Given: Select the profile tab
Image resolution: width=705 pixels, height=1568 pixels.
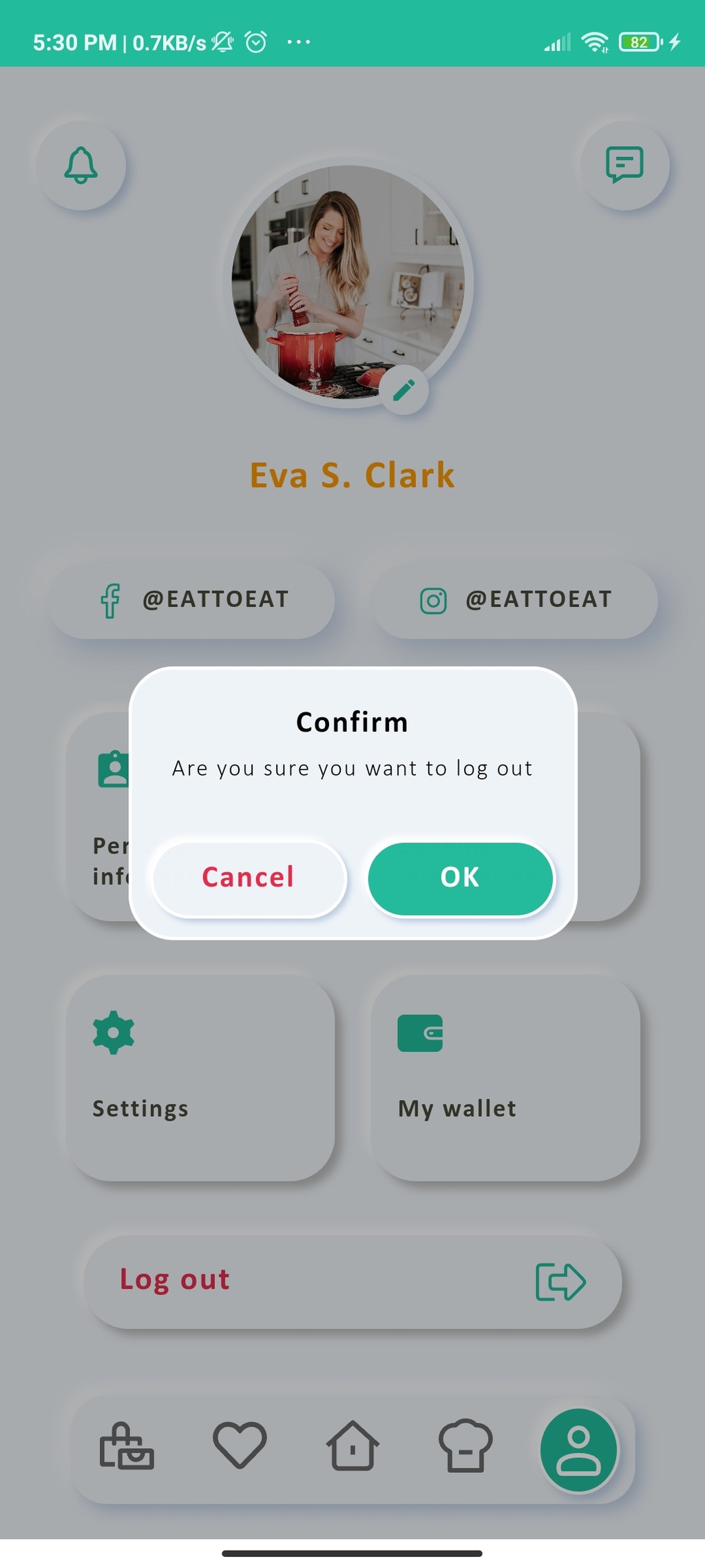Looking at the screenshot, I should (579, 1450).
